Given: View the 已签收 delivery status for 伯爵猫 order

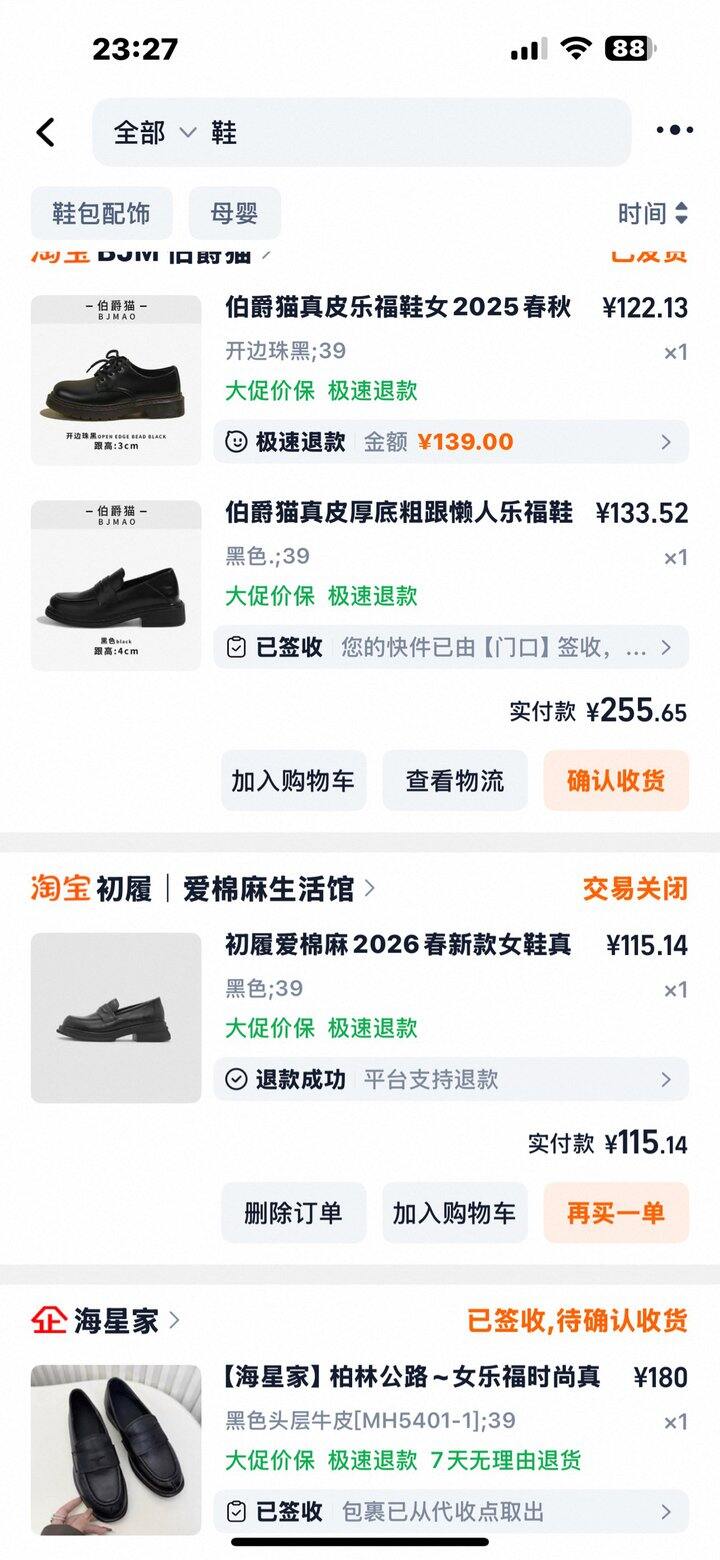Looking at the screenshot, I should 450,648.
